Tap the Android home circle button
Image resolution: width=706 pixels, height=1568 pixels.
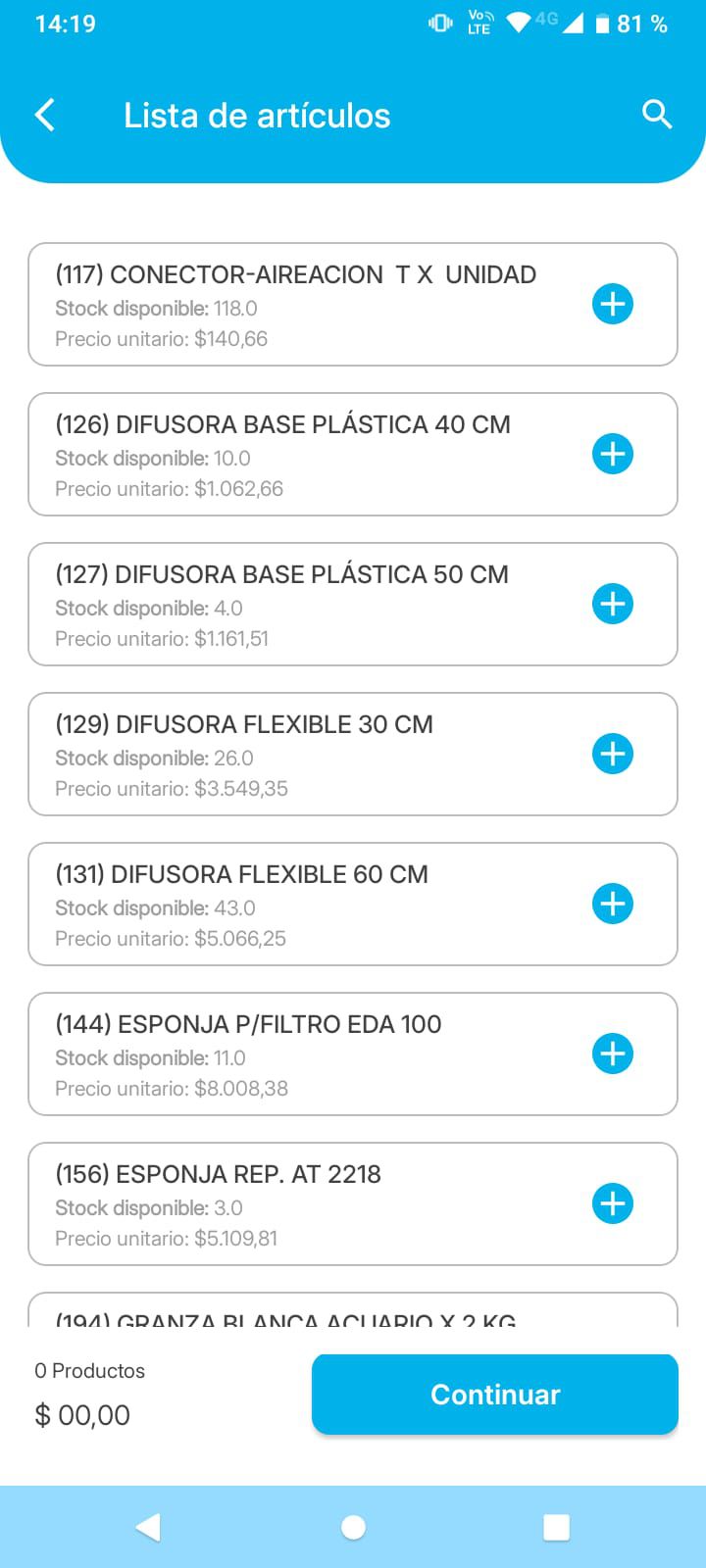tap(353, 1526)
